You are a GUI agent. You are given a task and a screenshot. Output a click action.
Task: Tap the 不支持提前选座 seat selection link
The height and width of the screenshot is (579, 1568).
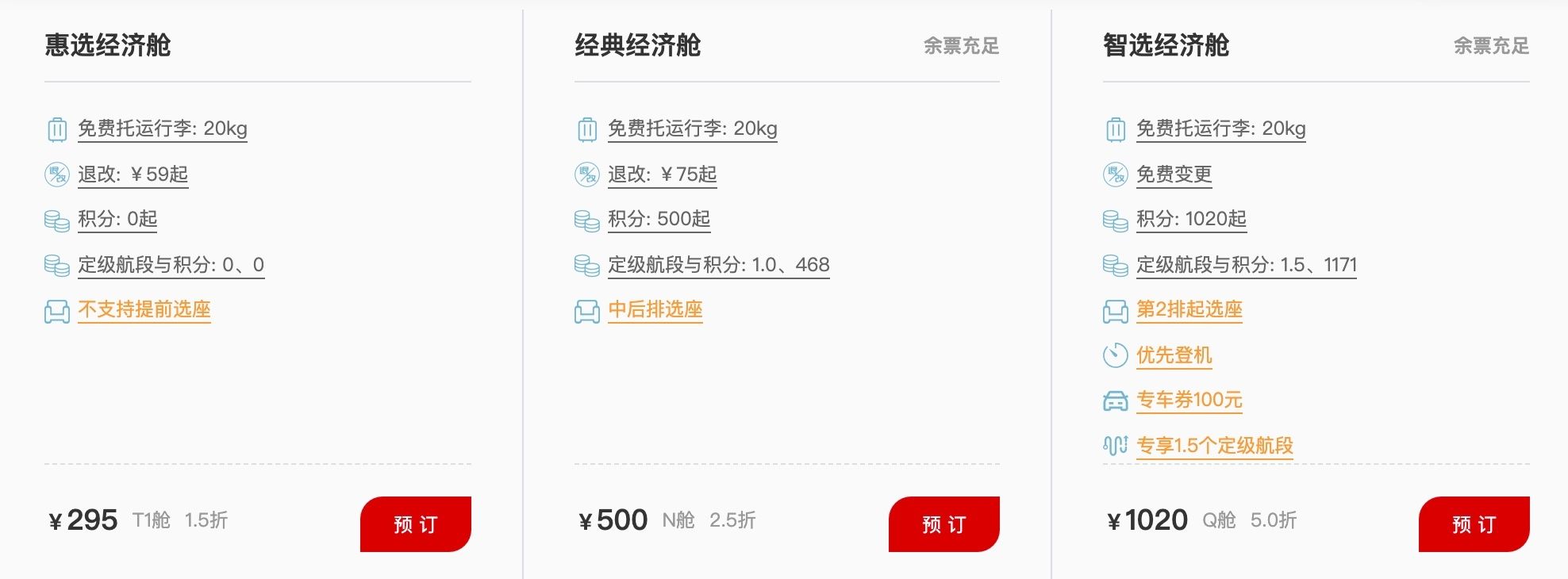144,309
